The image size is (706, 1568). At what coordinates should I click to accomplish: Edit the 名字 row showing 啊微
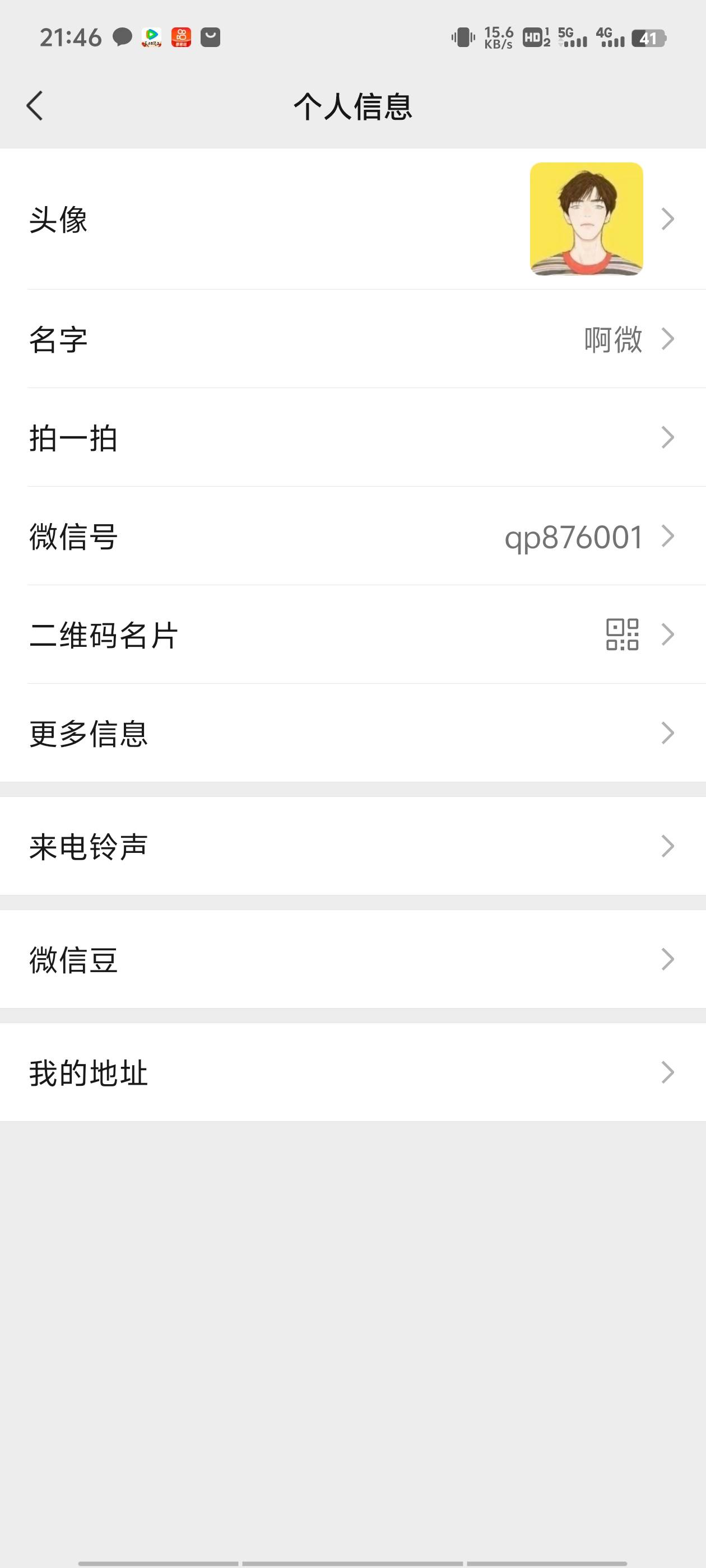[352, 339]
